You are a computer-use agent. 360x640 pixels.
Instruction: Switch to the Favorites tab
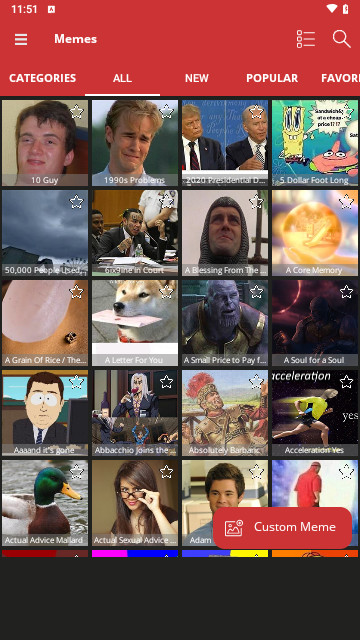click(340, 78)
